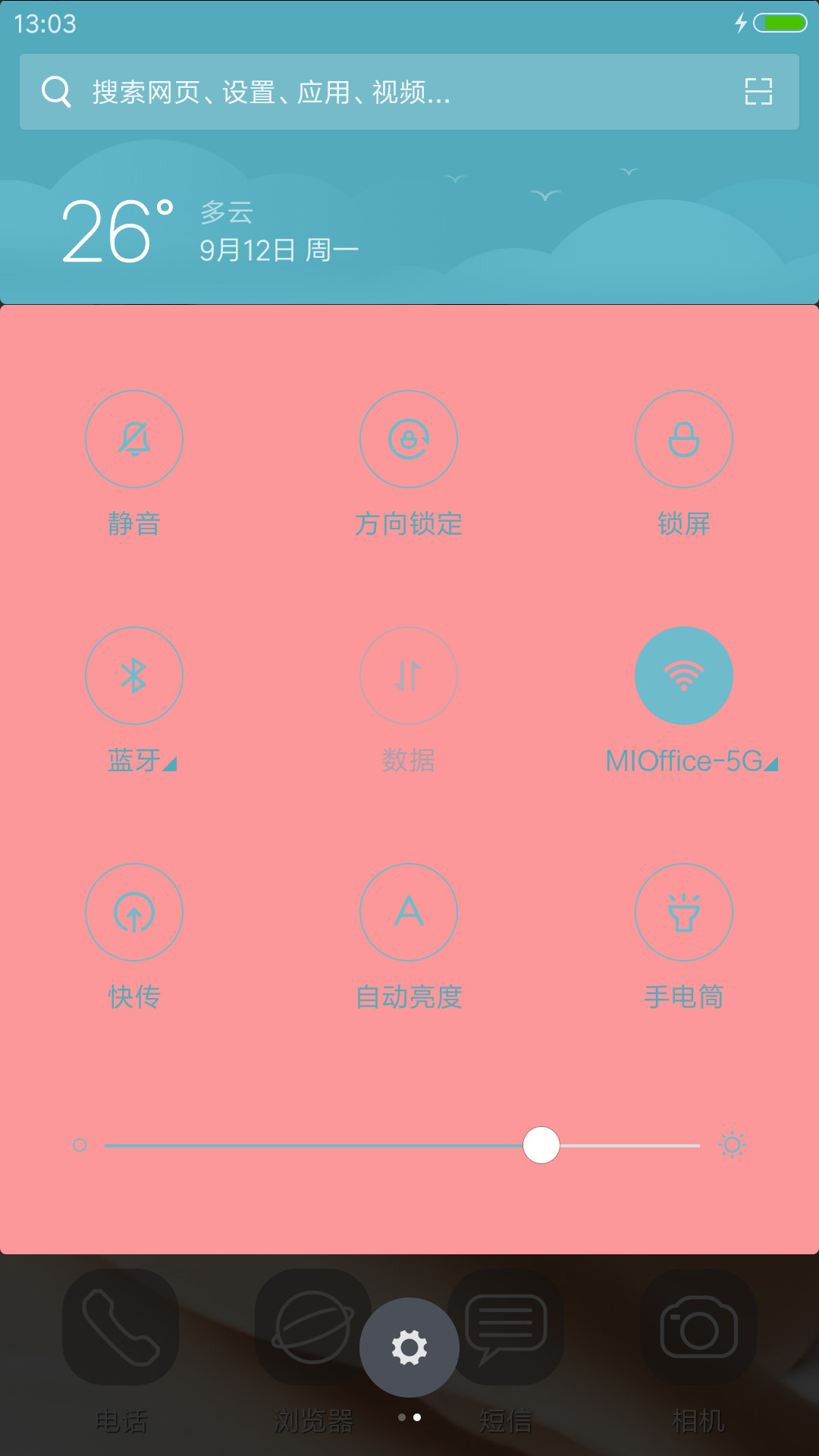Open 快传 quick transfer

[134, 912]
